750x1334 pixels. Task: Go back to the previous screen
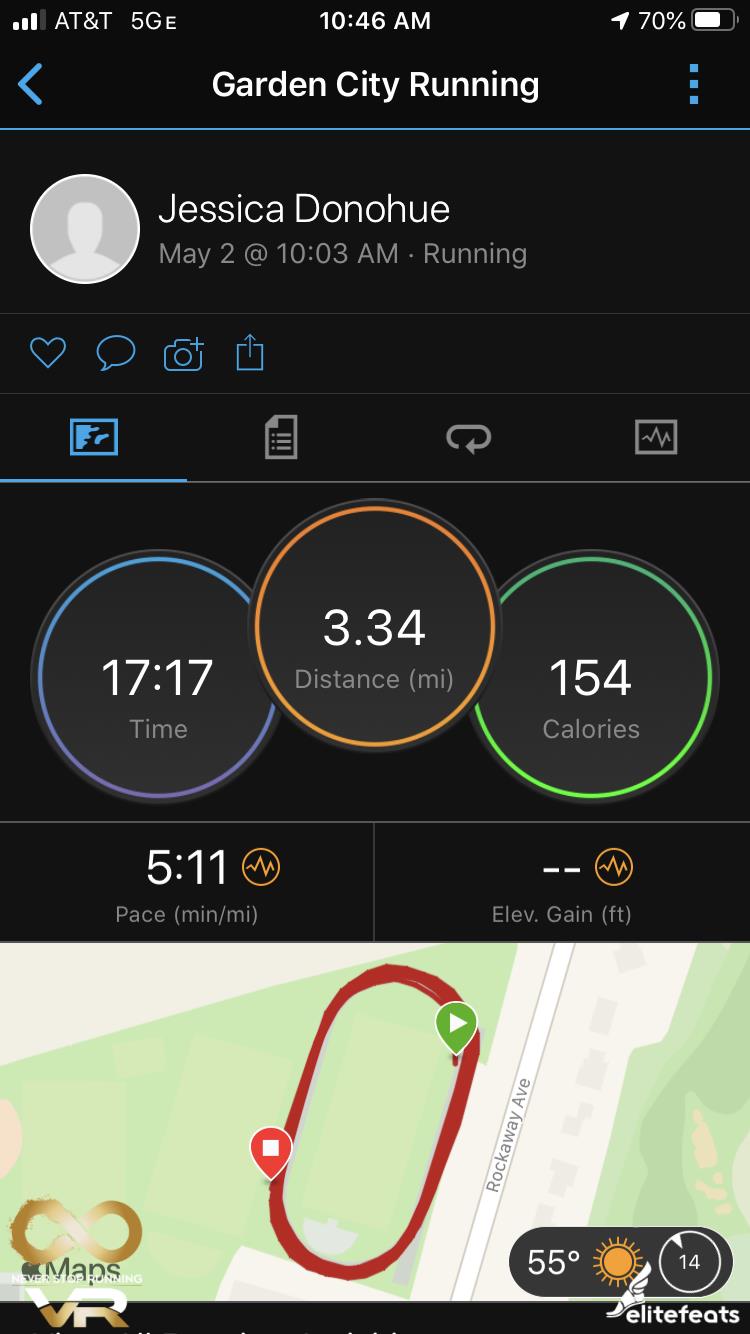(31, 85)
